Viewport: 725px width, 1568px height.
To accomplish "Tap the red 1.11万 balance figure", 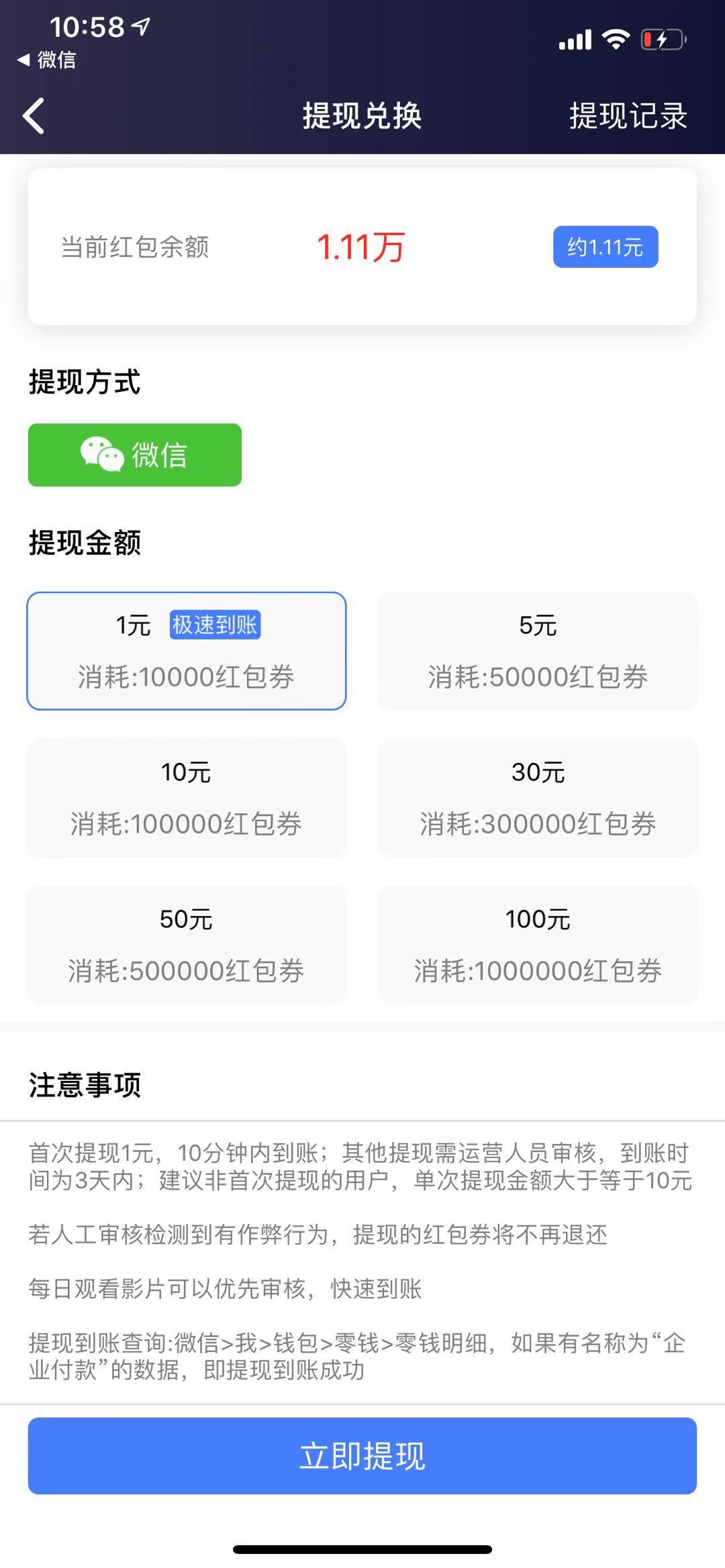I will click(360, 247).
